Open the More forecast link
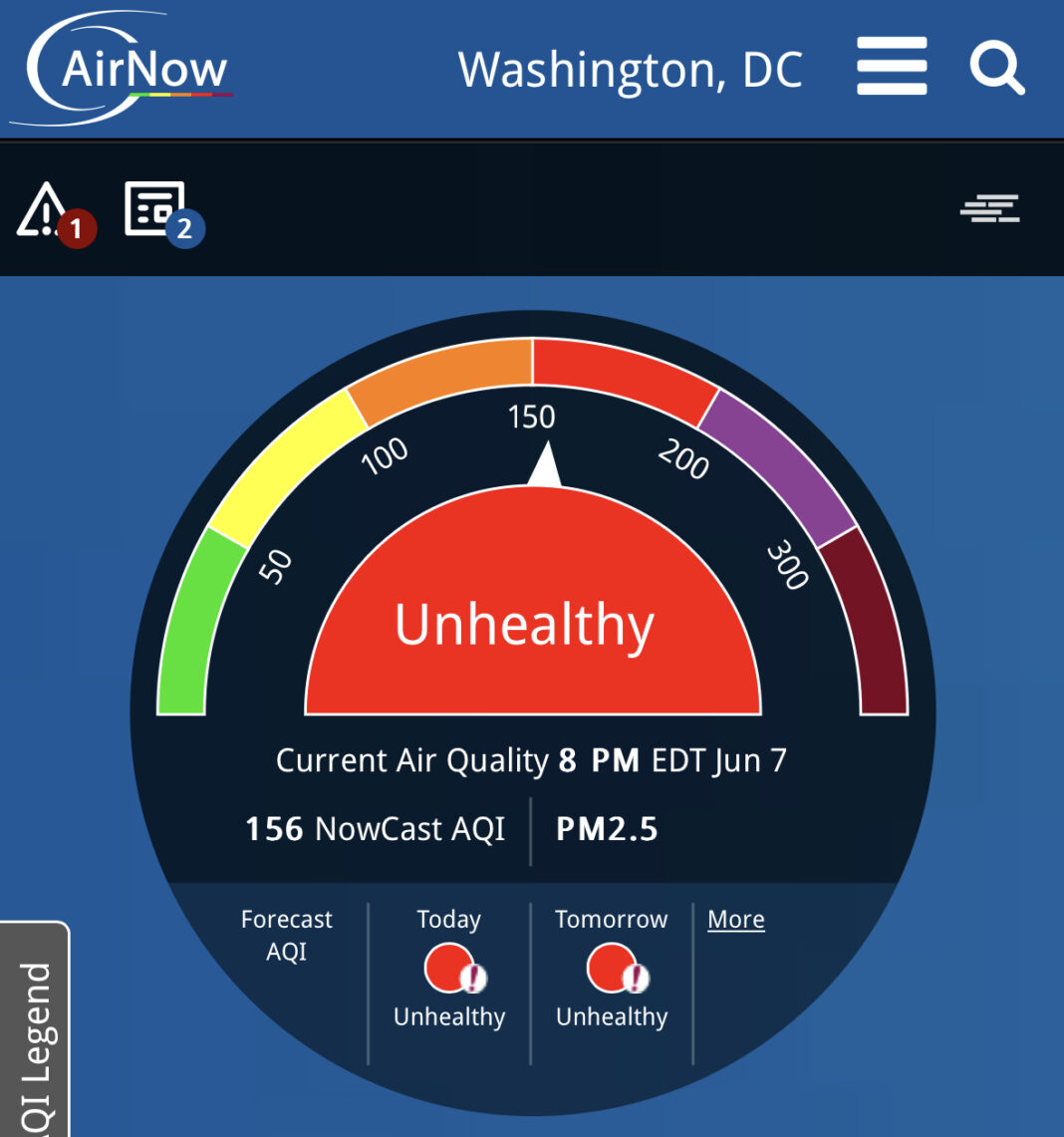 736,920
